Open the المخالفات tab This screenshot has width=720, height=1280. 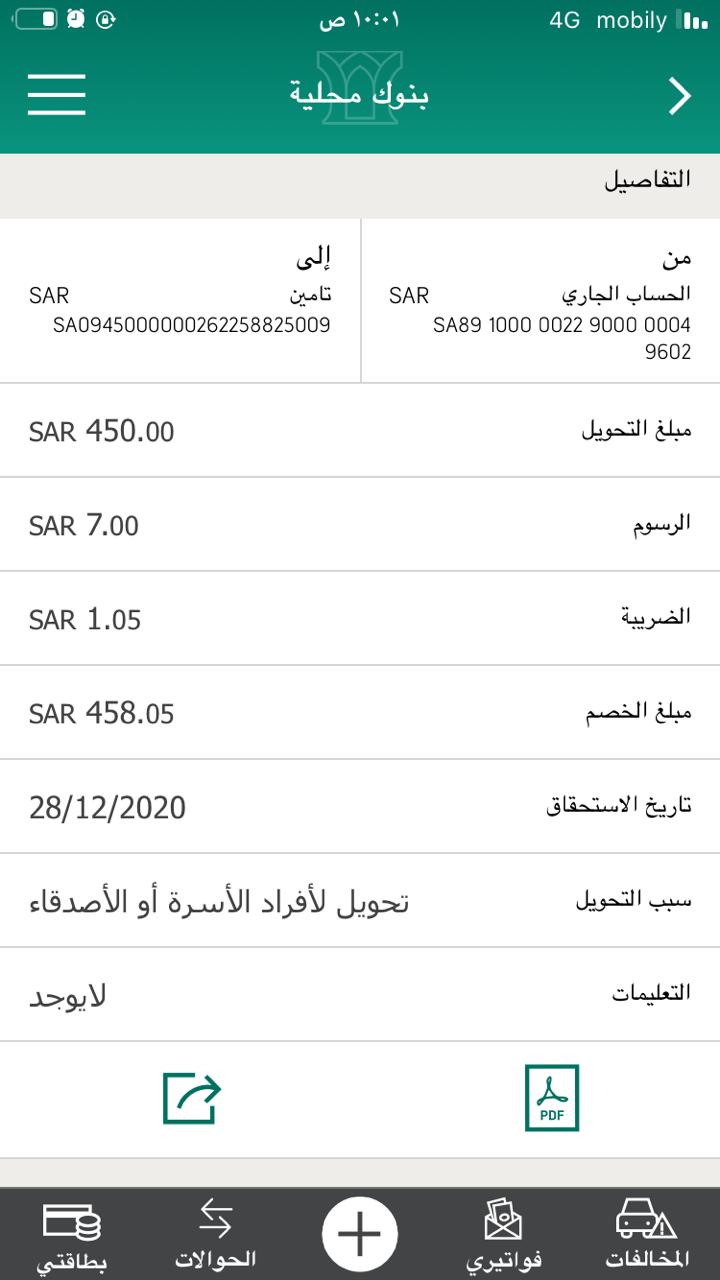coord(646,1235)
